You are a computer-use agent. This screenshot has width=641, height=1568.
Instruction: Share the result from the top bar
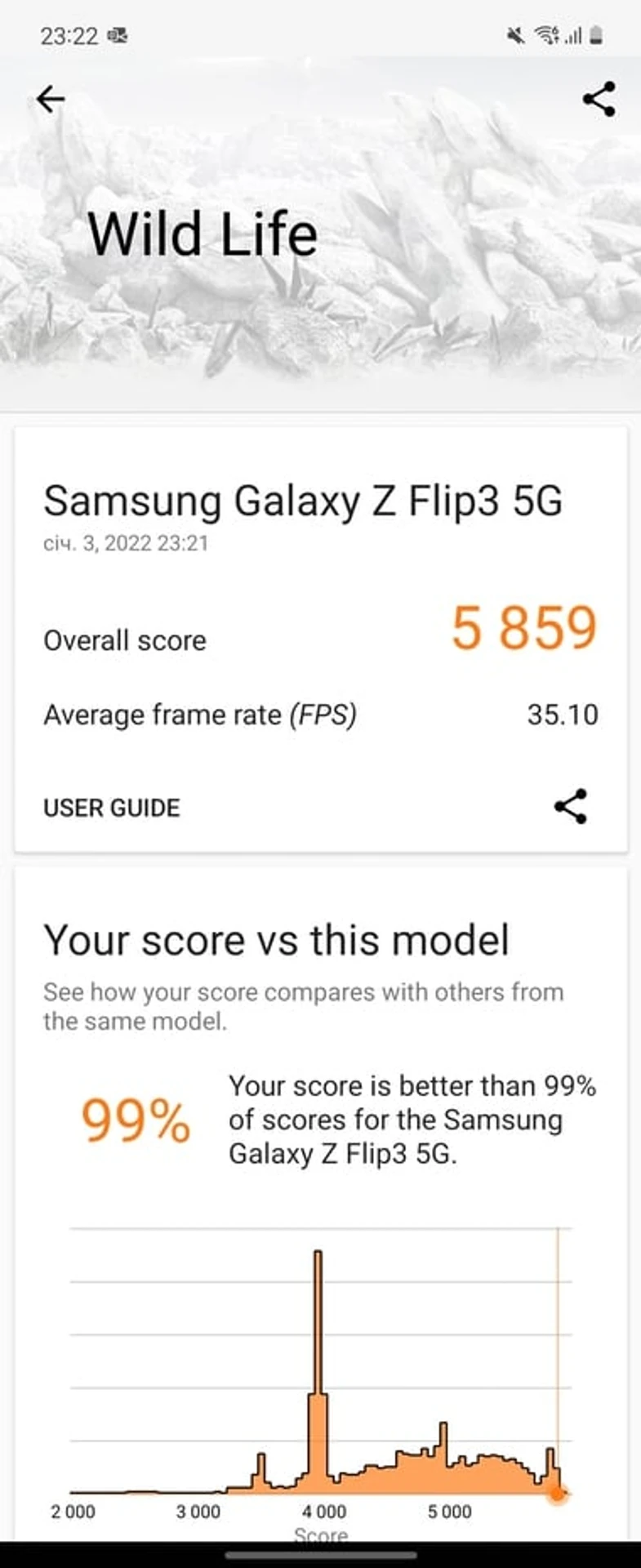(x=599, y=100)
